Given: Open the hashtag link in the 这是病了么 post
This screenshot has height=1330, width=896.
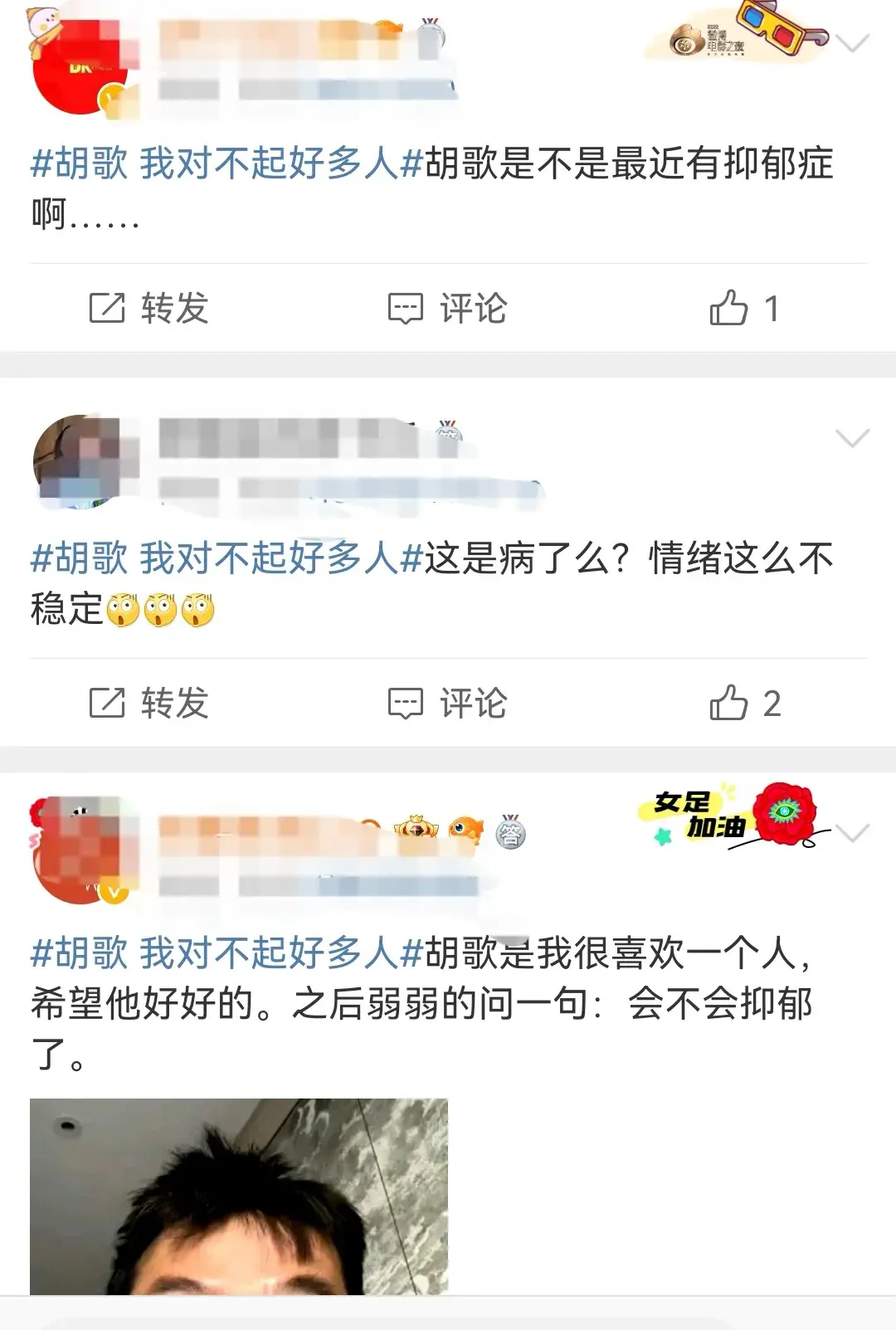Looking at the screenshot, I should (226, 558).
